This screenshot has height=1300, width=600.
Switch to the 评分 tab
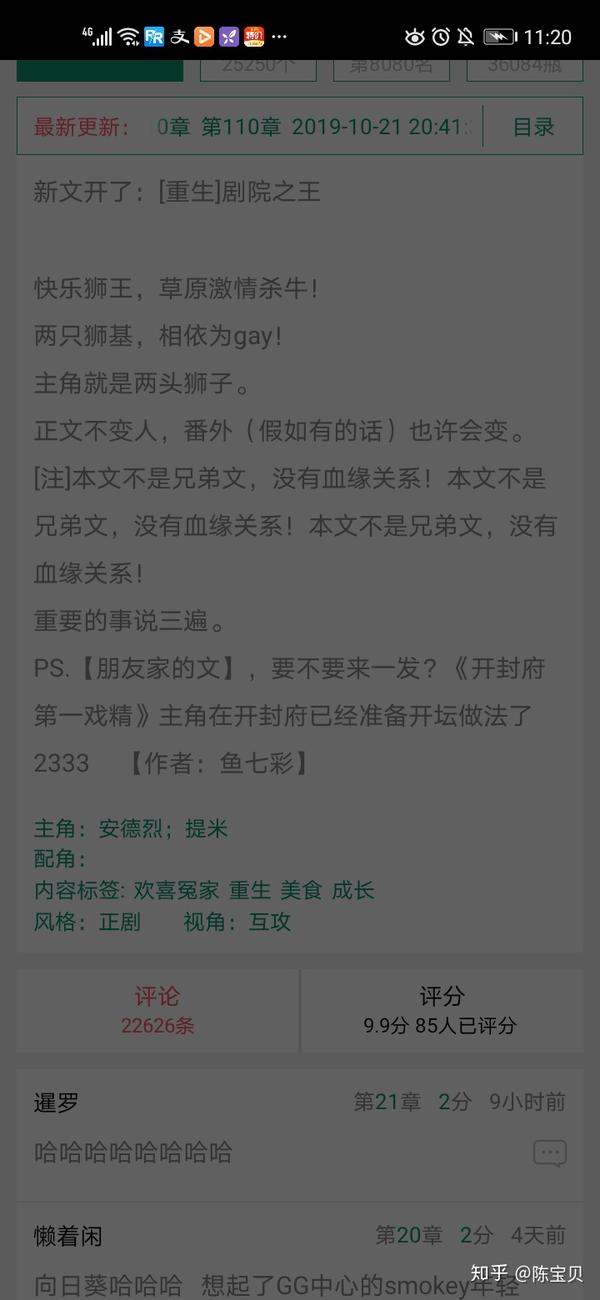pos(441,1010)
